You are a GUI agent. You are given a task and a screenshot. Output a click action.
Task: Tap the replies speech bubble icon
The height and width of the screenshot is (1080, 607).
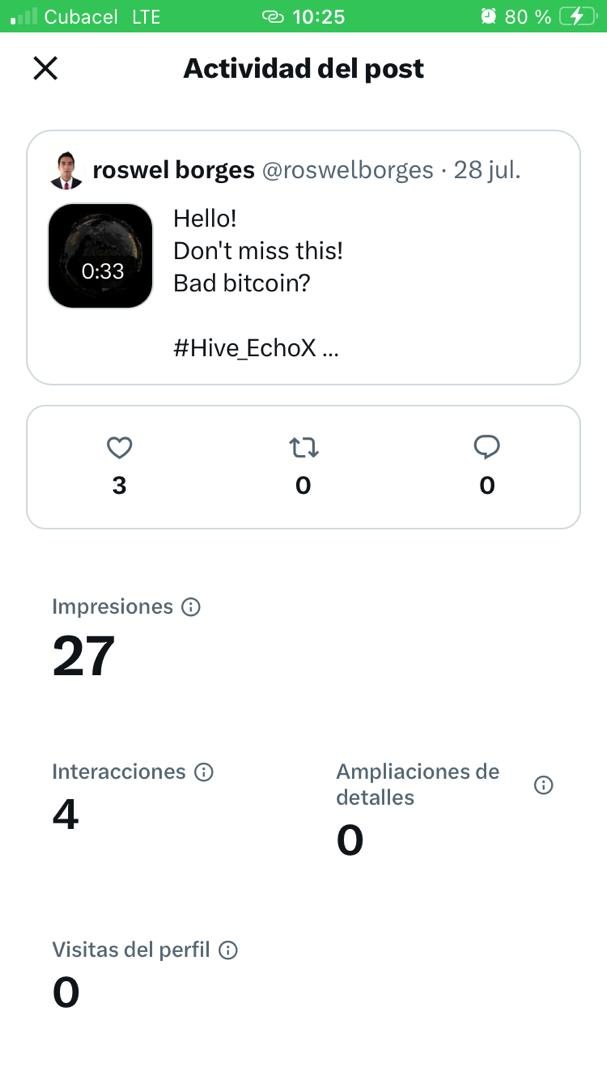487,448
